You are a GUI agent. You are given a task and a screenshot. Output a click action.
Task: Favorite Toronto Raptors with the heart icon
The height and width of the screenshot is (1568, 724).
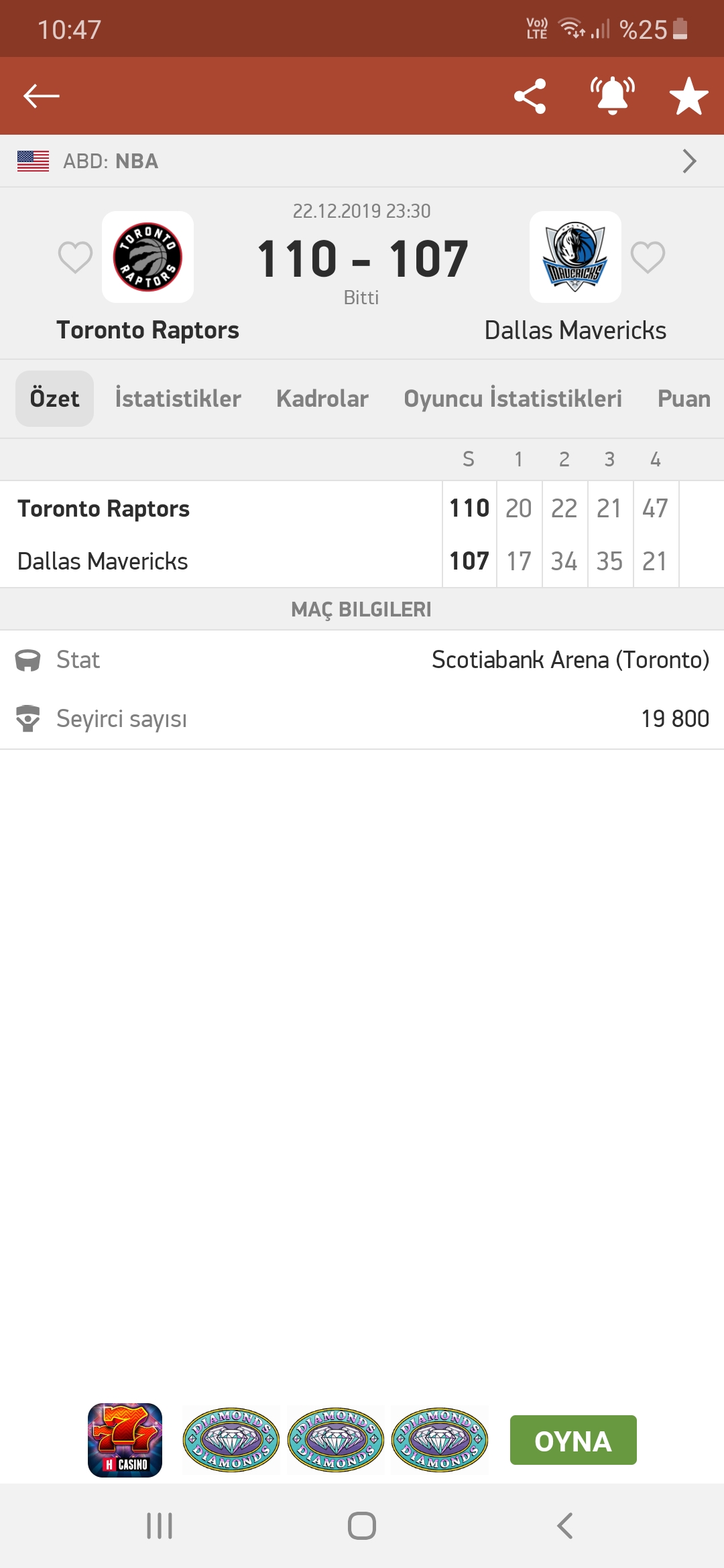pyautogui.click(x=75, y=257)
